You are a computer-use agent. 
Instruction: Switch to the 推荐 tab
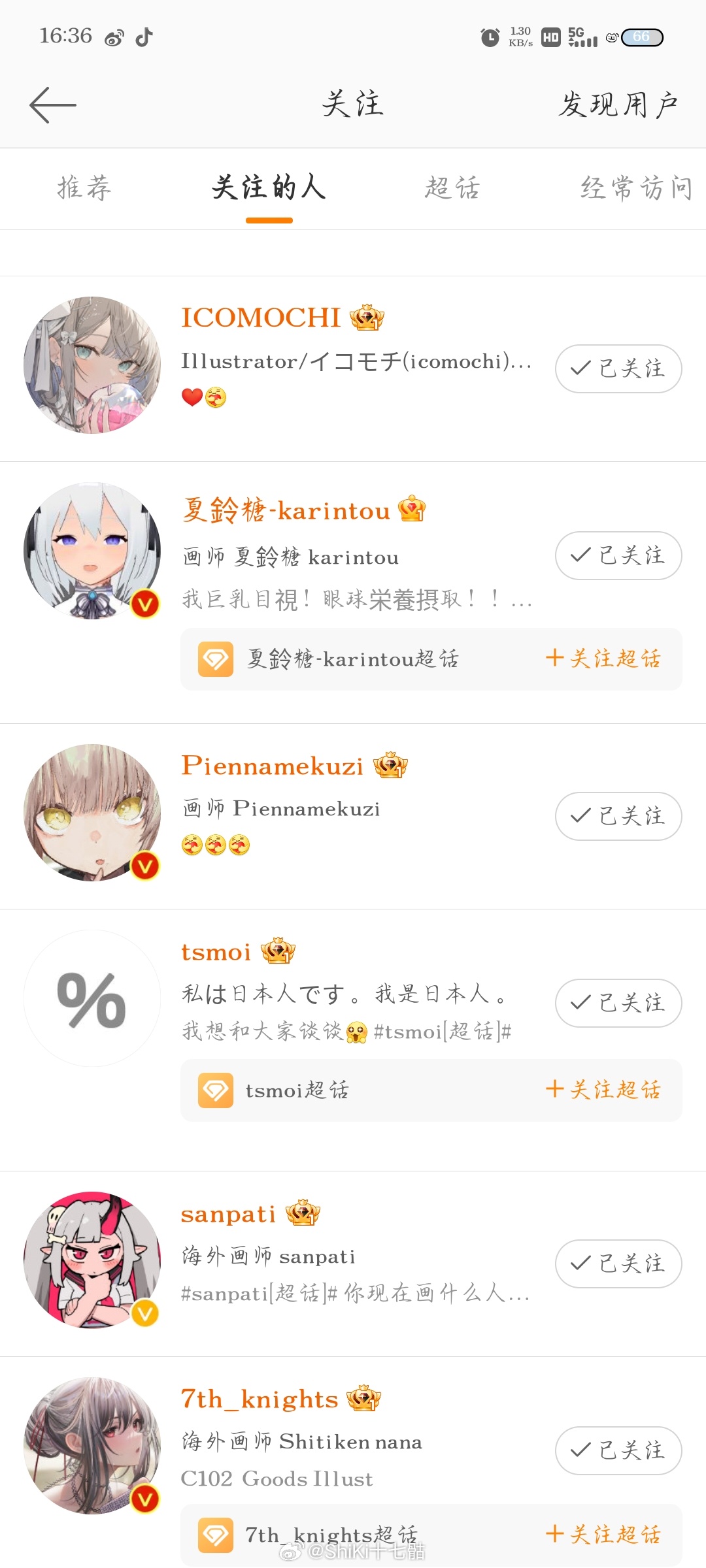pyautogui.click(x=84, y=188)
